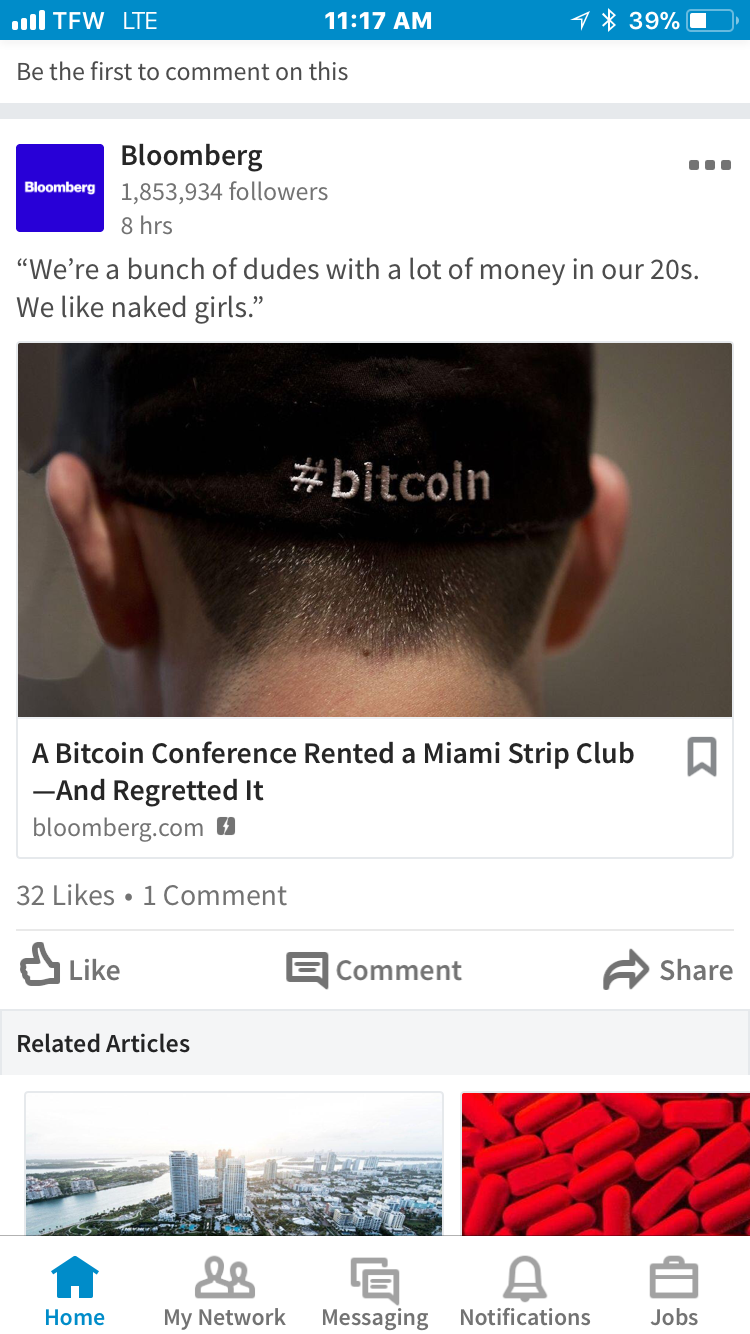Switch to the Home tab
Image resolution: width=750 pixels, height=1334 pixels.
point(75,1291)
